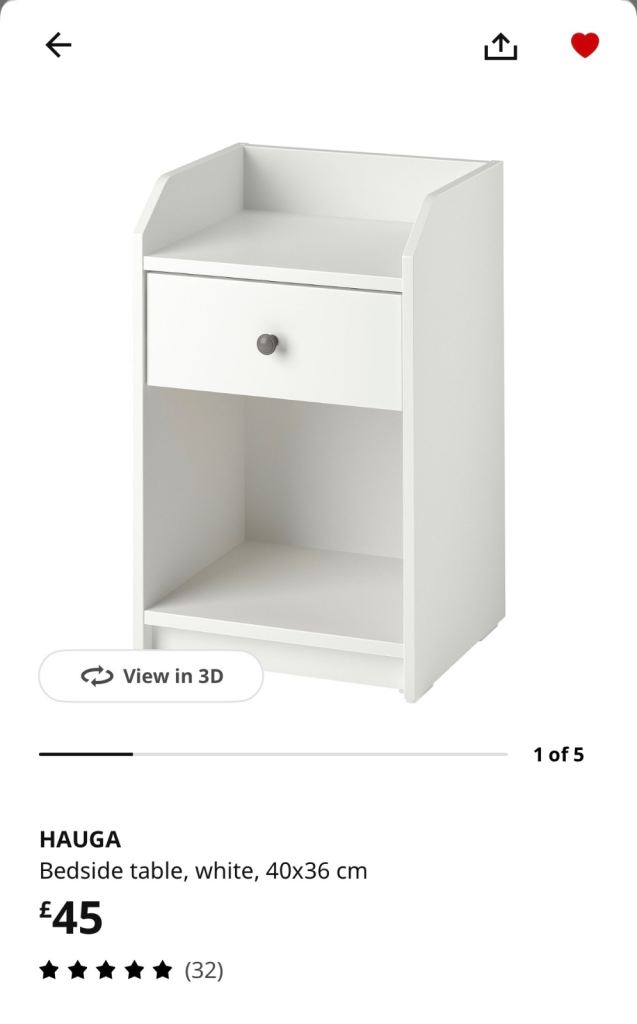Go back using the arrow icon

coord(58,45)
